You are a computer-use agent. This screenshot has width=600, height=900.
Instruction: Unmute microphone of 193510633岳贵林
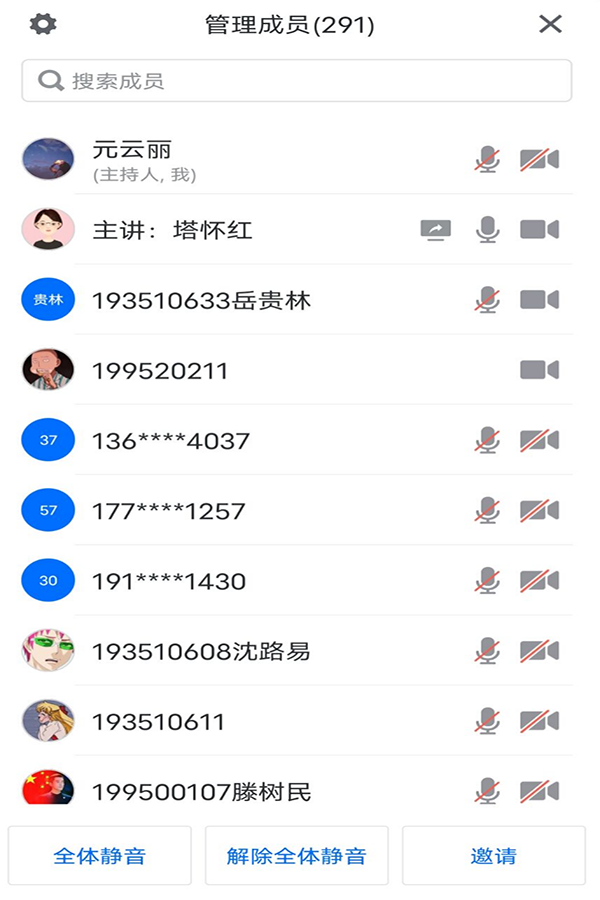coord(487,300)
